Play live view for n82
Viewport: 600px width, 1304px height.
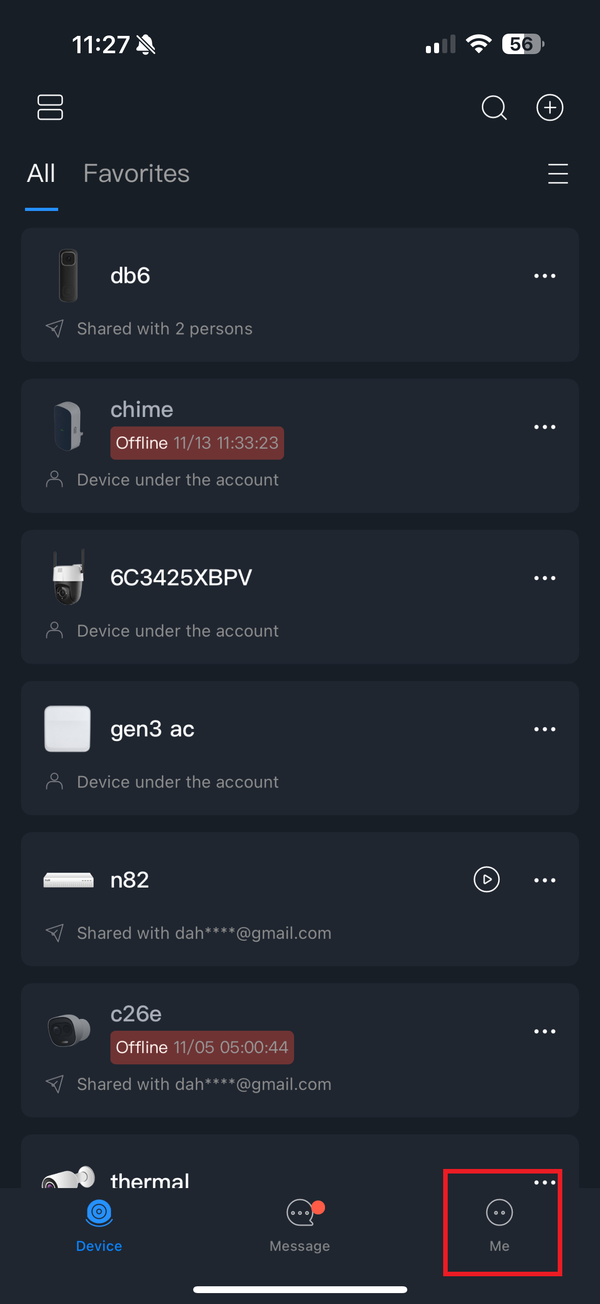click(486, 880)
